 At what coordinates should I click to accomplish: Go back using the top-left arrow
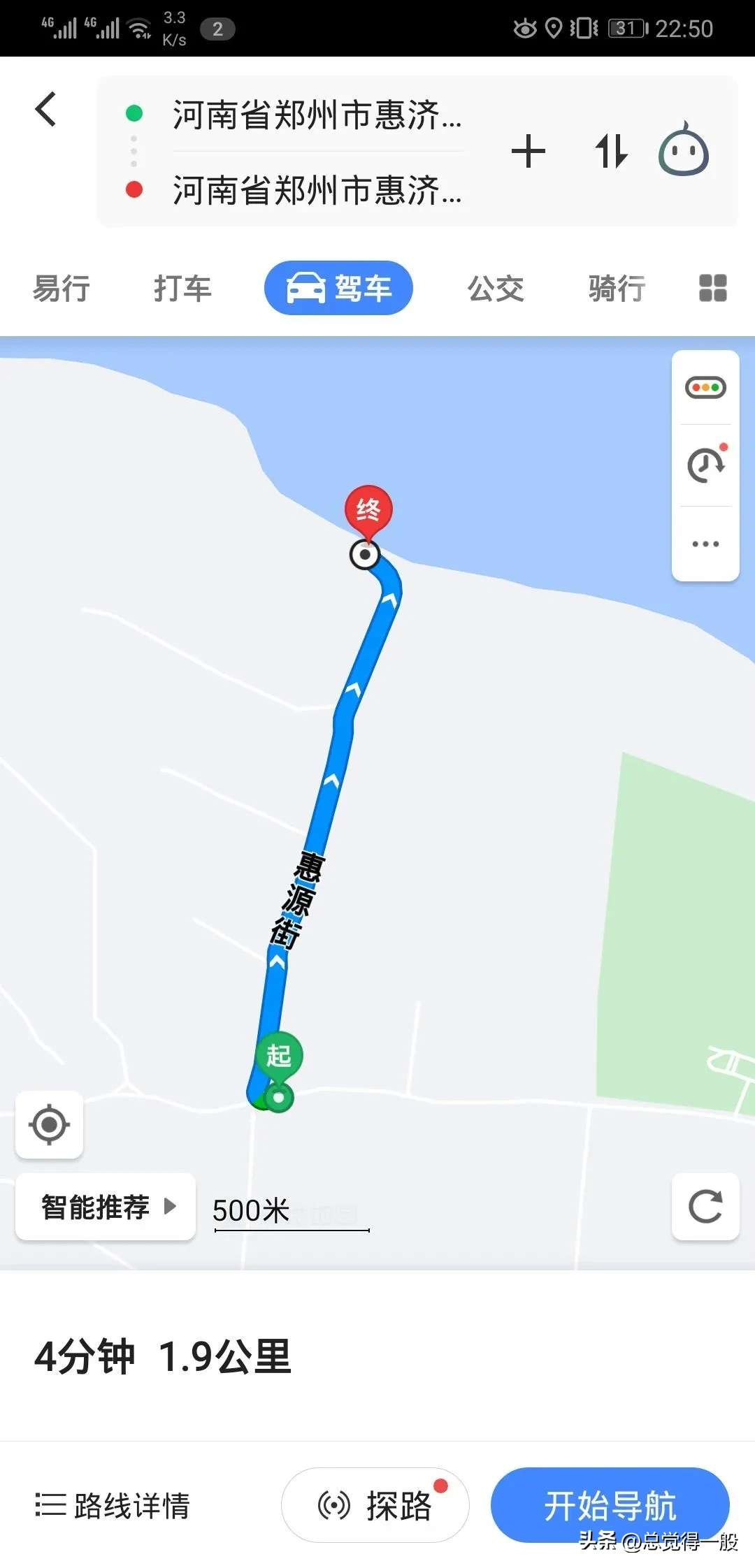pos(46,110)
